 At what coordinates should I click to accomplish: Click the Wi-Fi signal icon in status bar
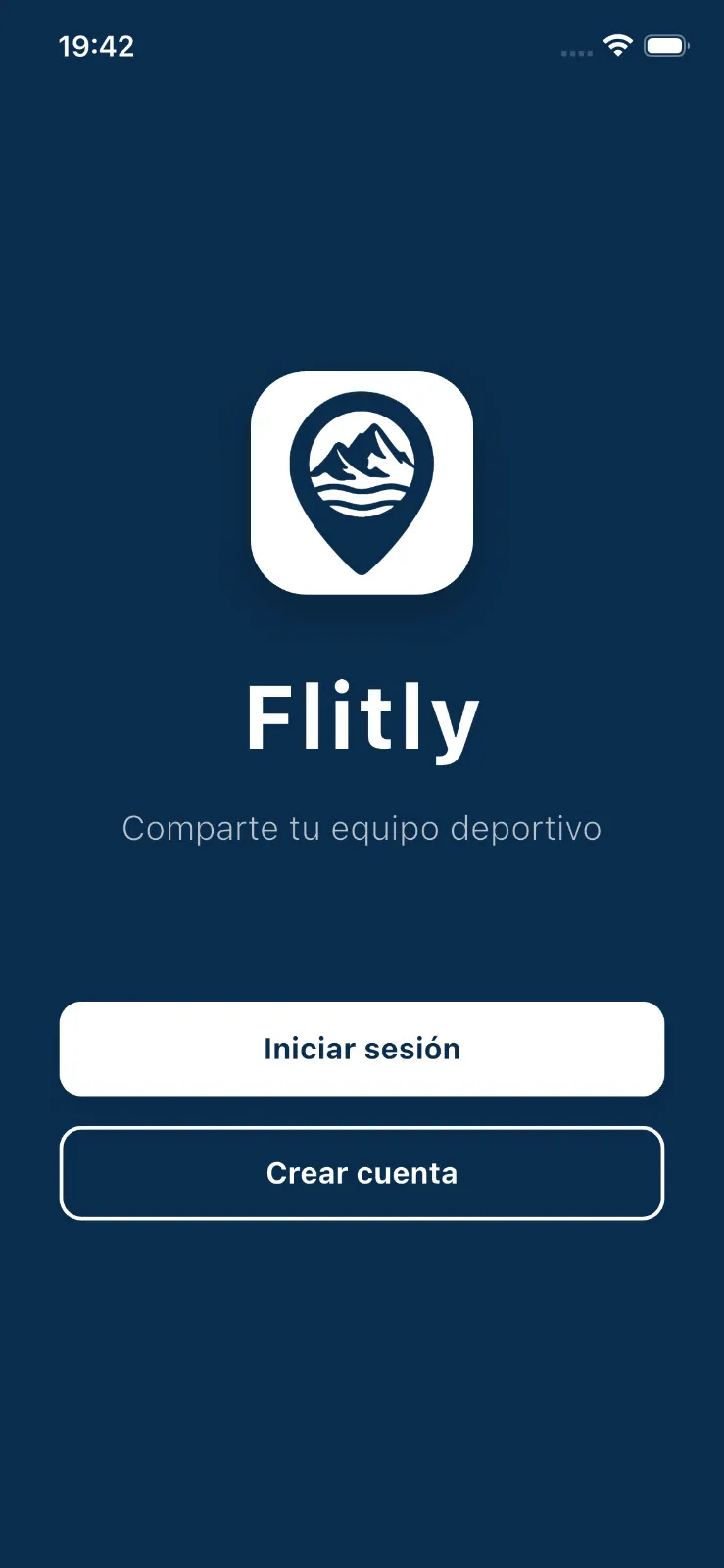click(x=616, y=46)
